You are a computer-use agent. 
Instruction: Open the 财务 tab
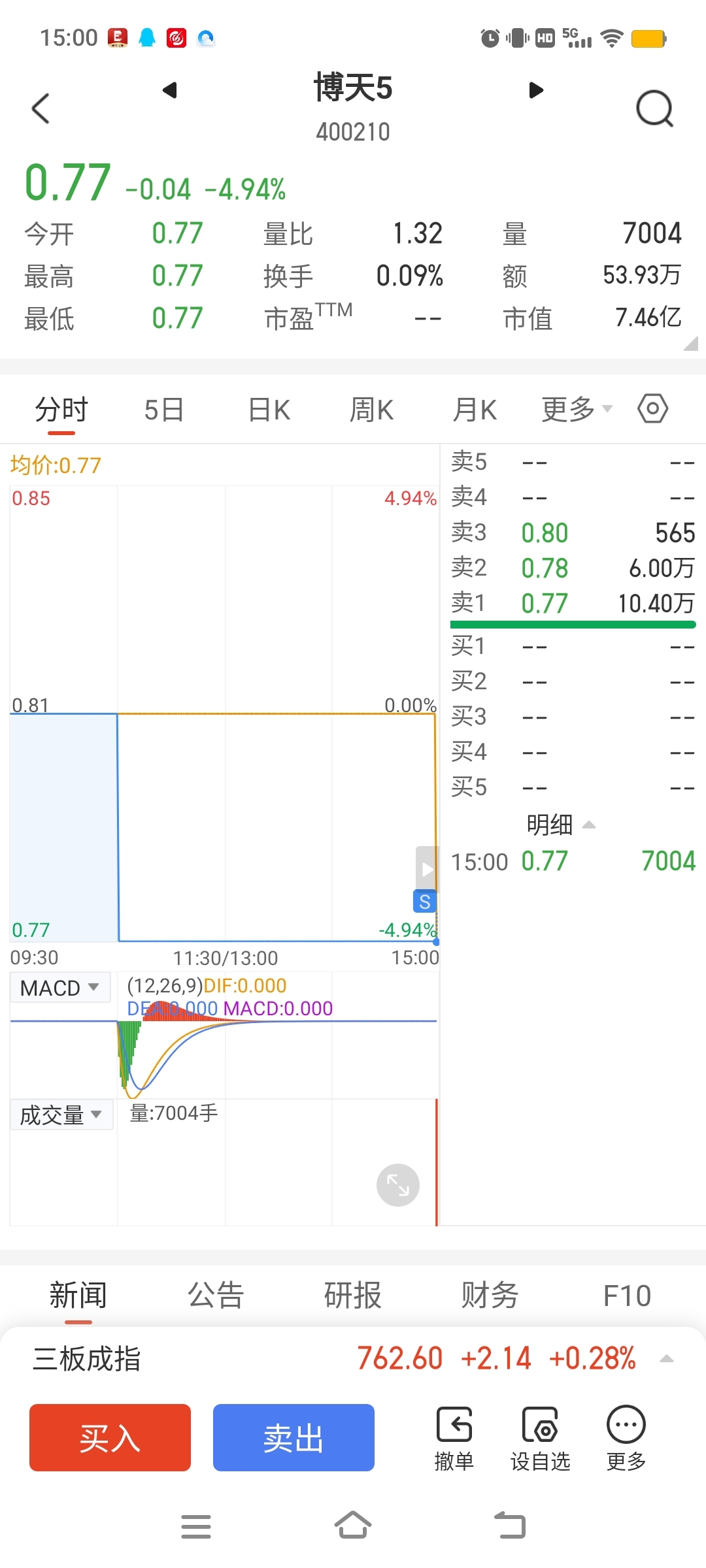coord(490,1295)
